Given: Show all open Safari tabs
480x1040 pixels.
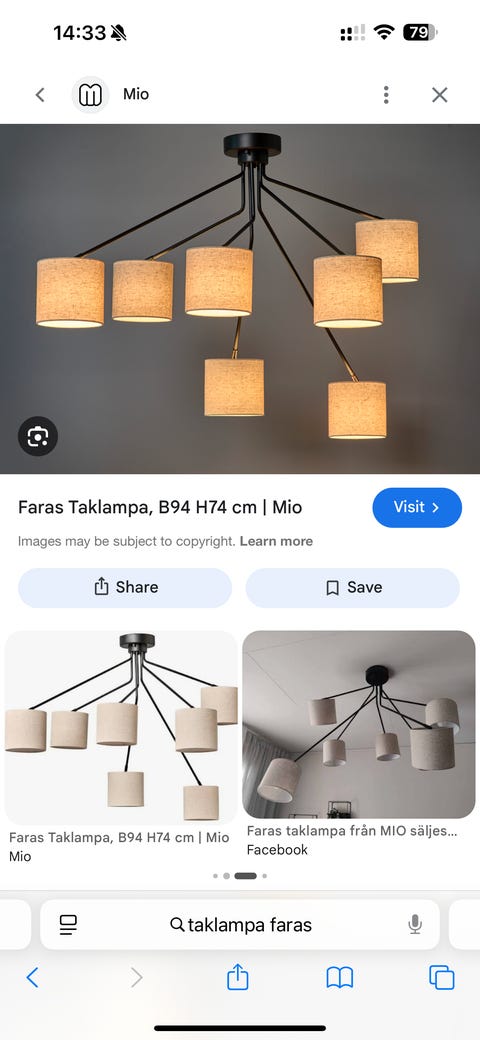Looking at the screenshot, I should tap(442, 978).
